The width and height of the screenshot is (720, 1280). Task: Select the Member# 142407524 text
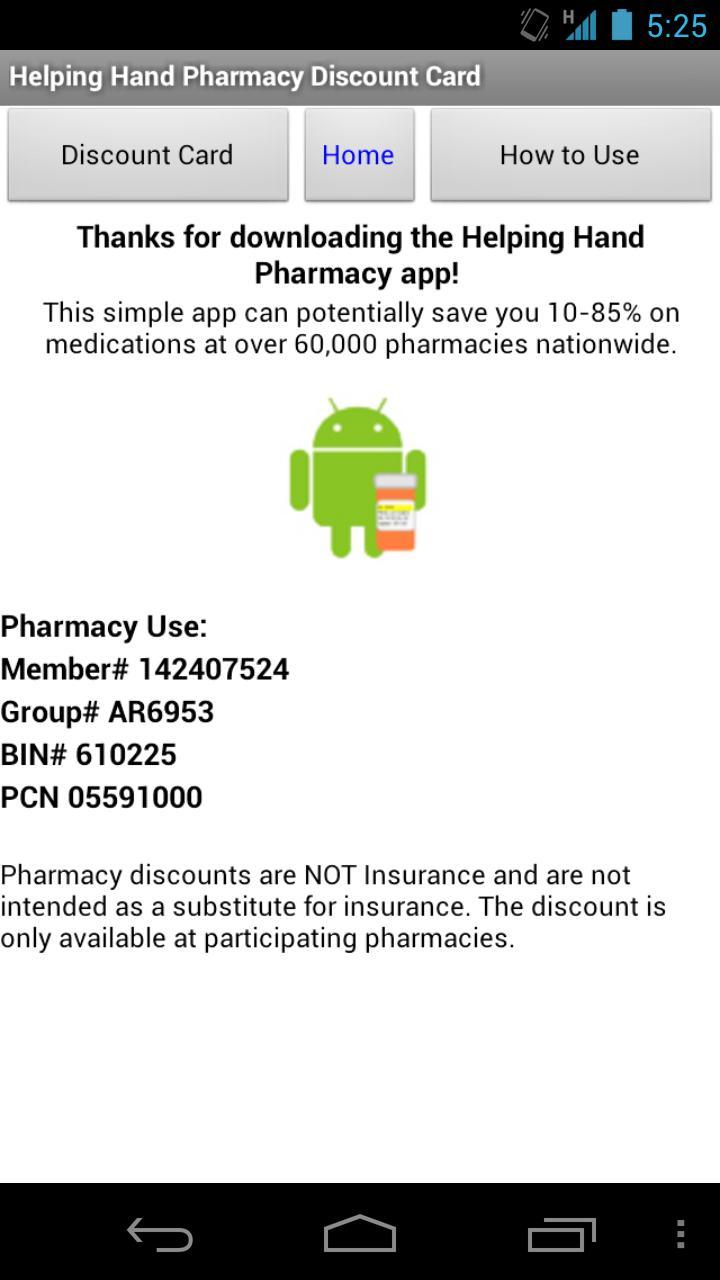(145, 668)
